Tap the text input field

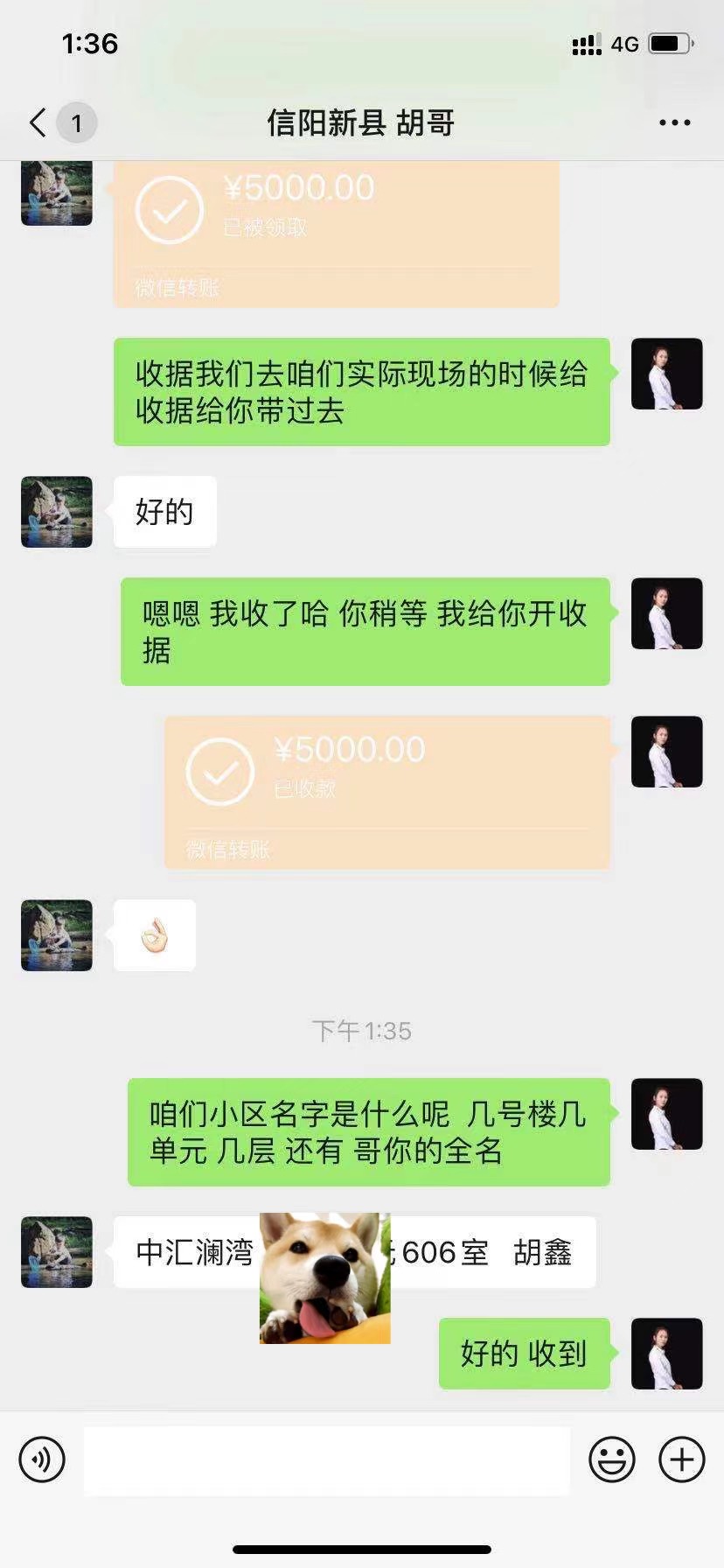click(x=327, y=1459)
